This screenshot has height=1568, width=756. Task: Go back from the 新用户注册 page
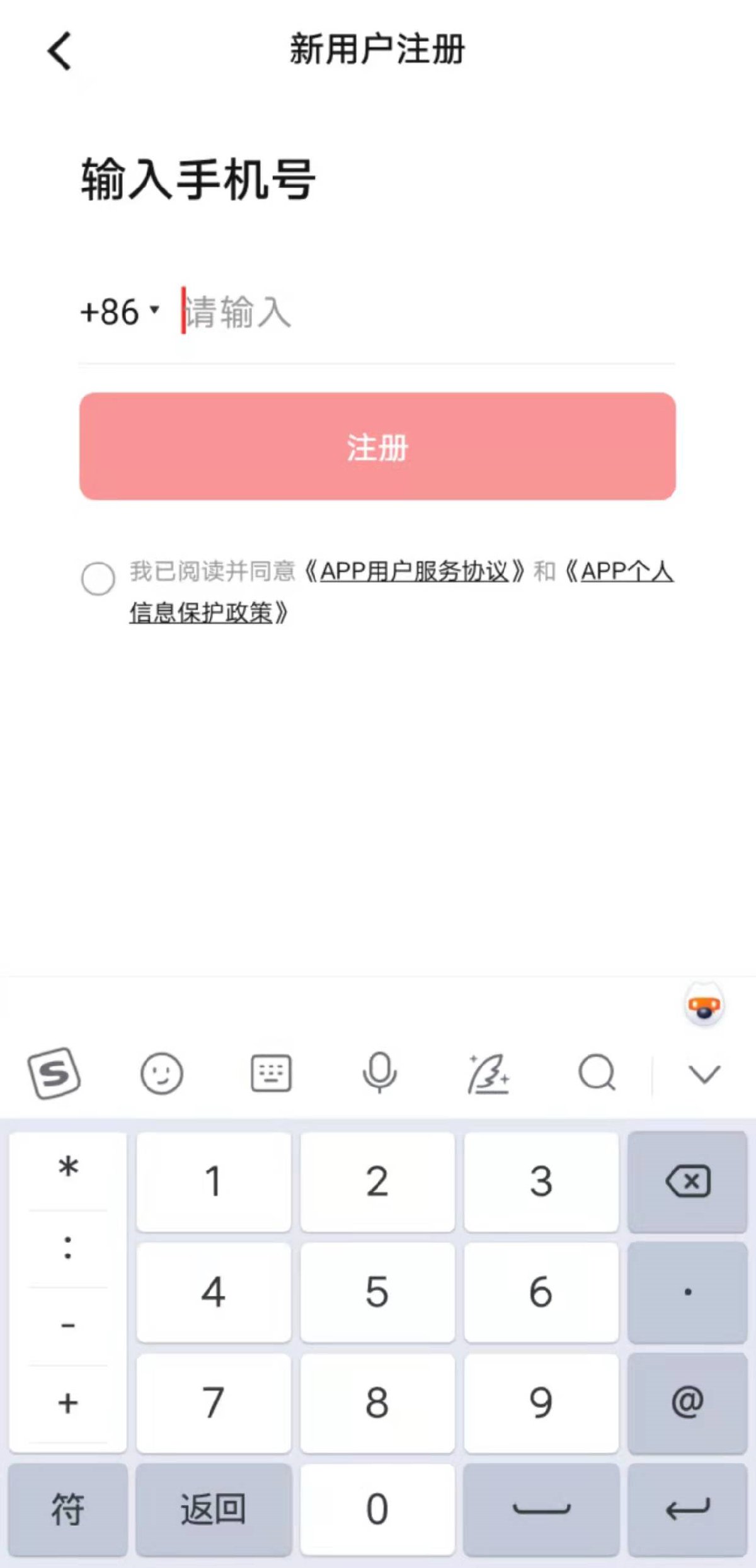[x=60, y=51]
